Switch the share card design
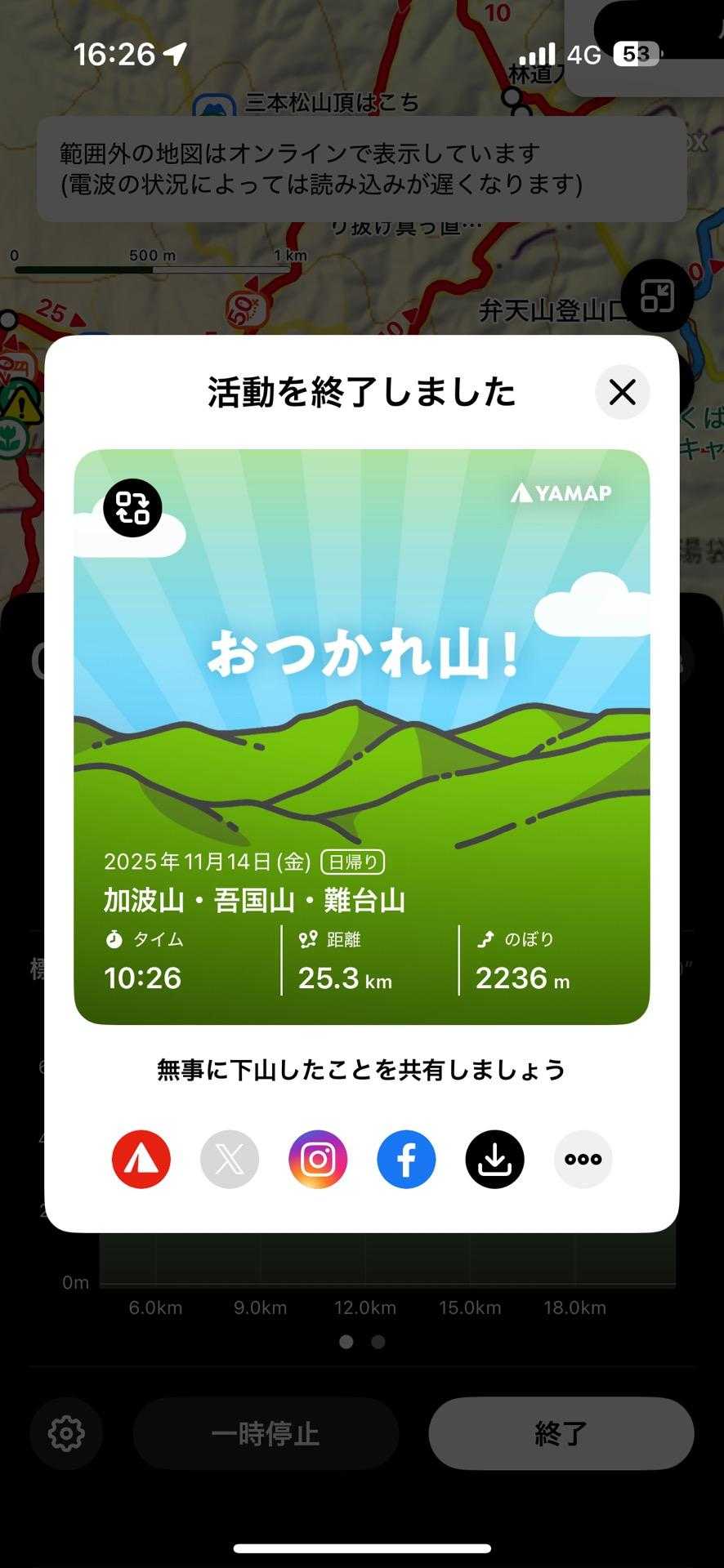Image resolution: width=724 pixels, height=1568 pixels. coord(132,507)
